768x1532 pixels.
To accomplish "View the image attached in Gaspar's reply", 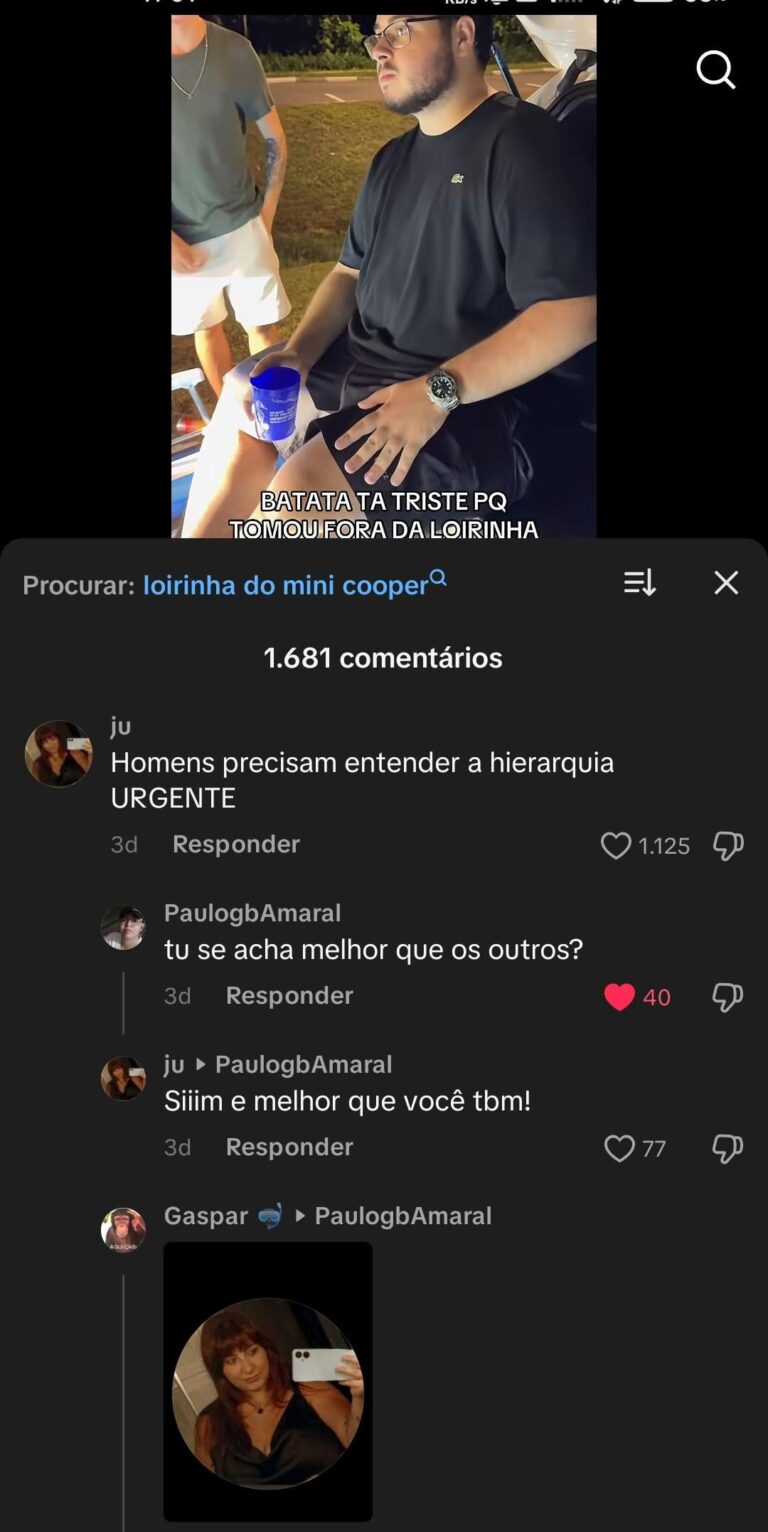I will tap(268, 1381).
